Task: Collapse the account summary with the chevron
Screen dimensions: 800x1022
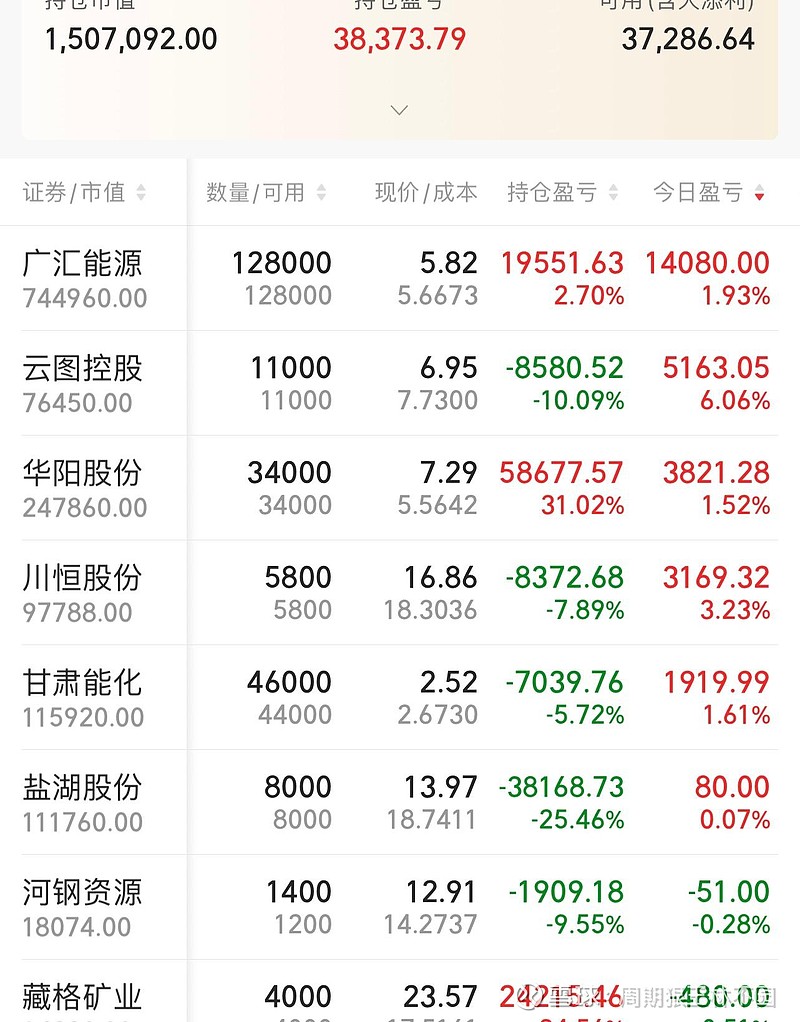Action: [x=399, y=110]
